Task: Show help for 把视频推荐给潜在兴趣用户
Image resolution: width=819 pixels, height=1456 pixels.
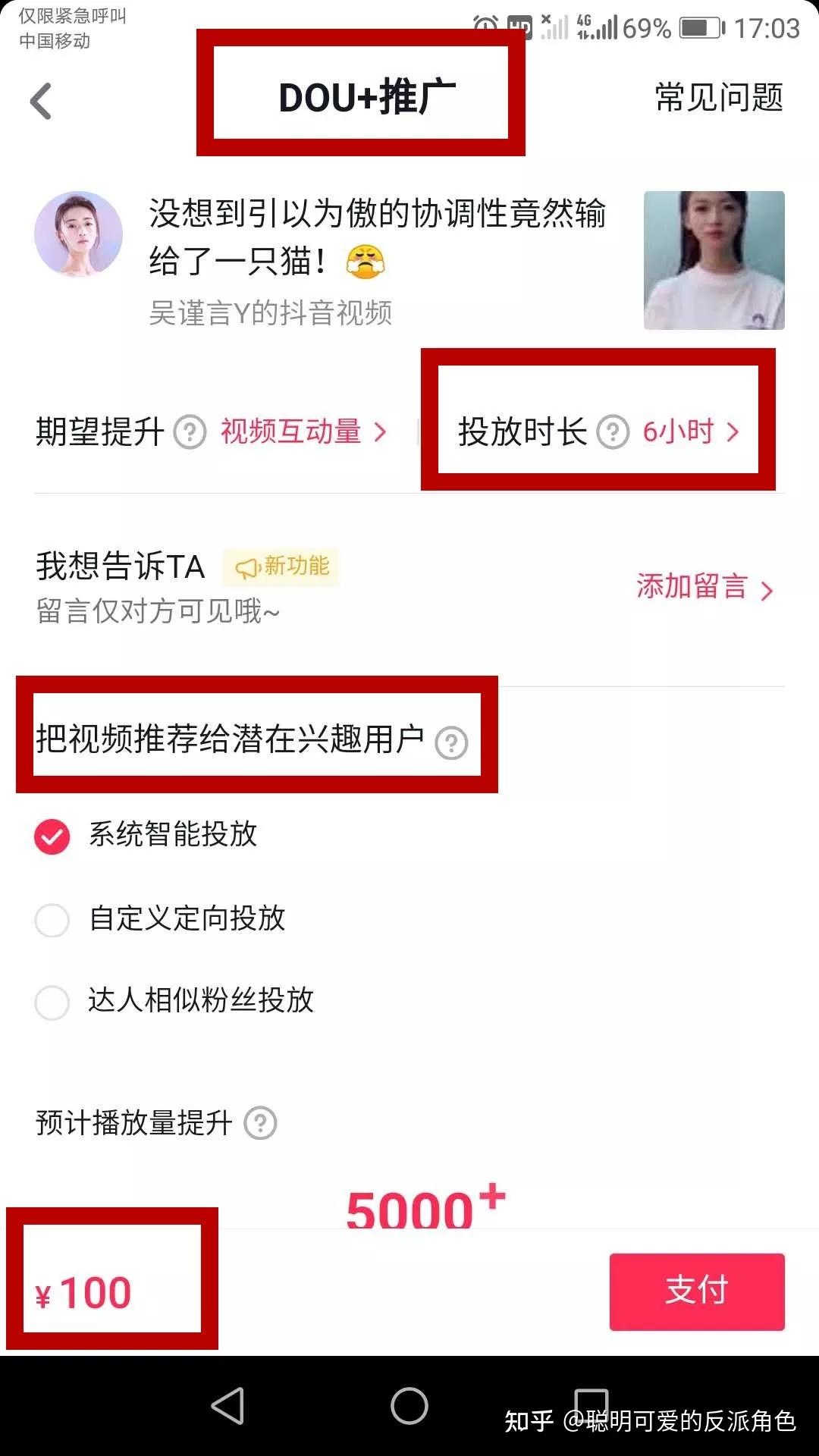Action: [451, 743]
